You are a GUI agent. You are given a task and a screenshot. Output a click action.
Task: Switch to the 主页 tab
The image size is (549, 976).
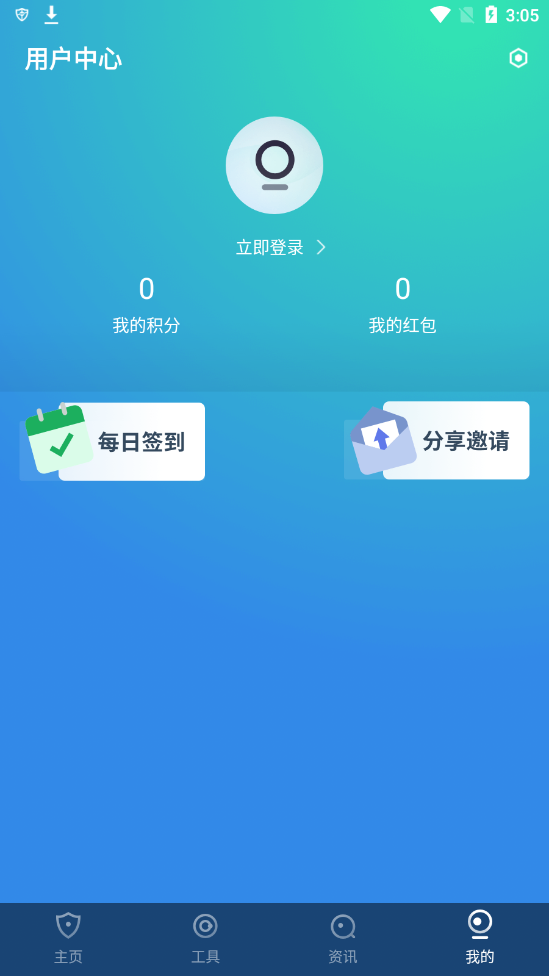click(x=68, y=939)
